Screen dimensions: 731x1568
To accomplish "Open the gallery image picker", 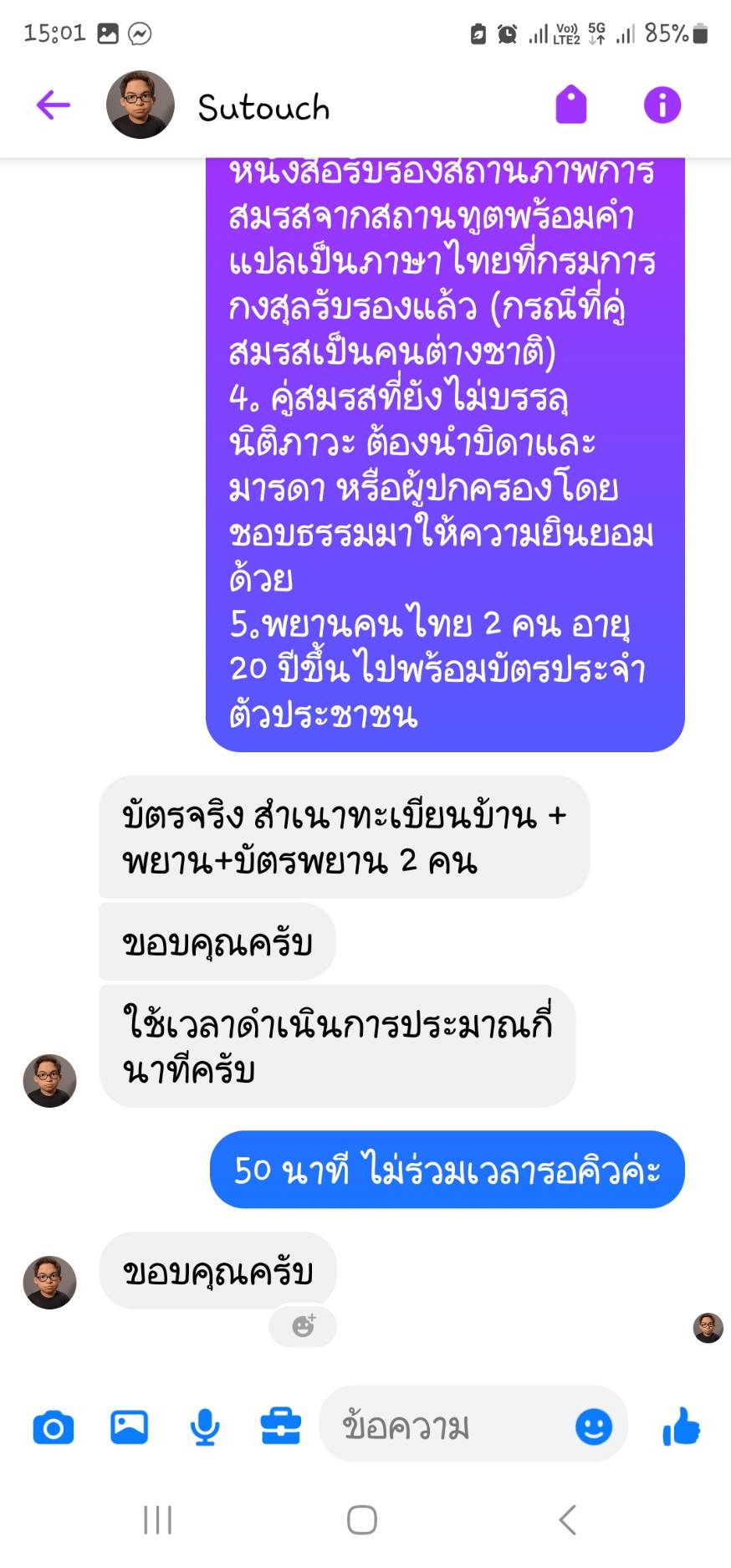I will point(130,1427).
